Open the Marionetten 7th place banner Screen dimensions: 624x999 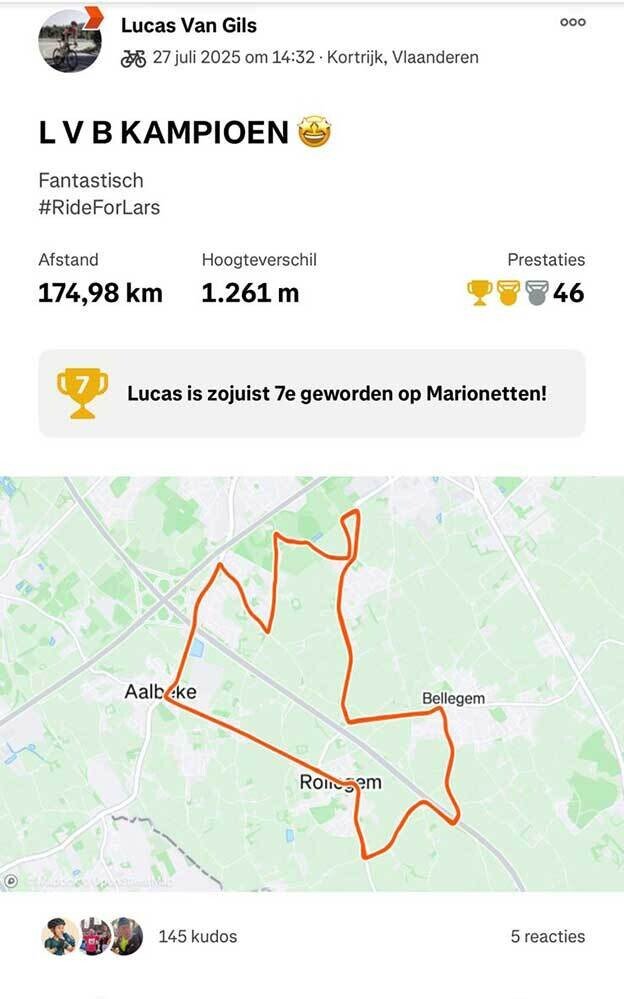tap(312, 393)
